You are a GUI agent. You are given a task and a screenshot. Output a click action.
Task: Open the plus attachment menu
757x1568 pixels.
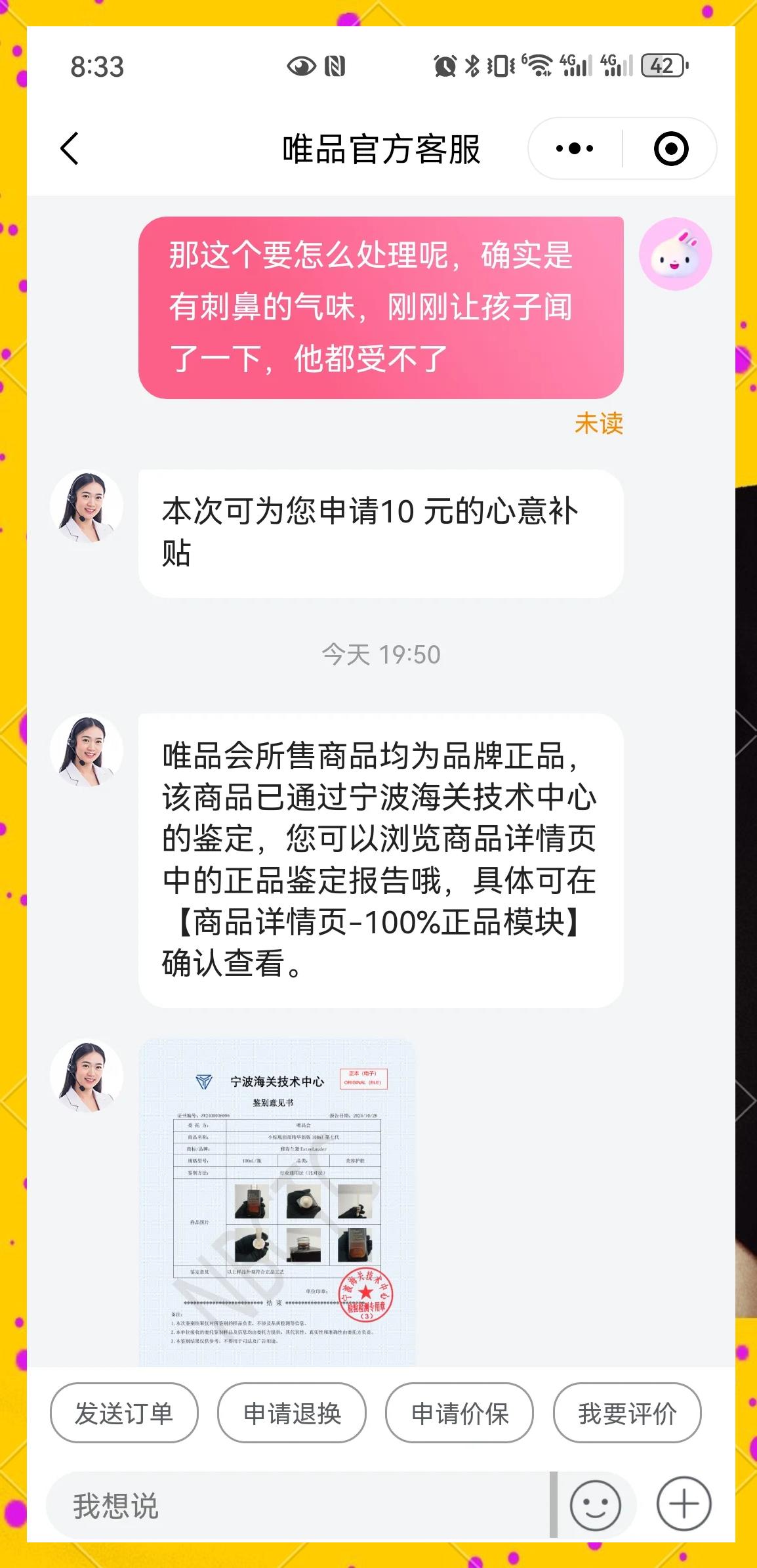pos(684,1504)
